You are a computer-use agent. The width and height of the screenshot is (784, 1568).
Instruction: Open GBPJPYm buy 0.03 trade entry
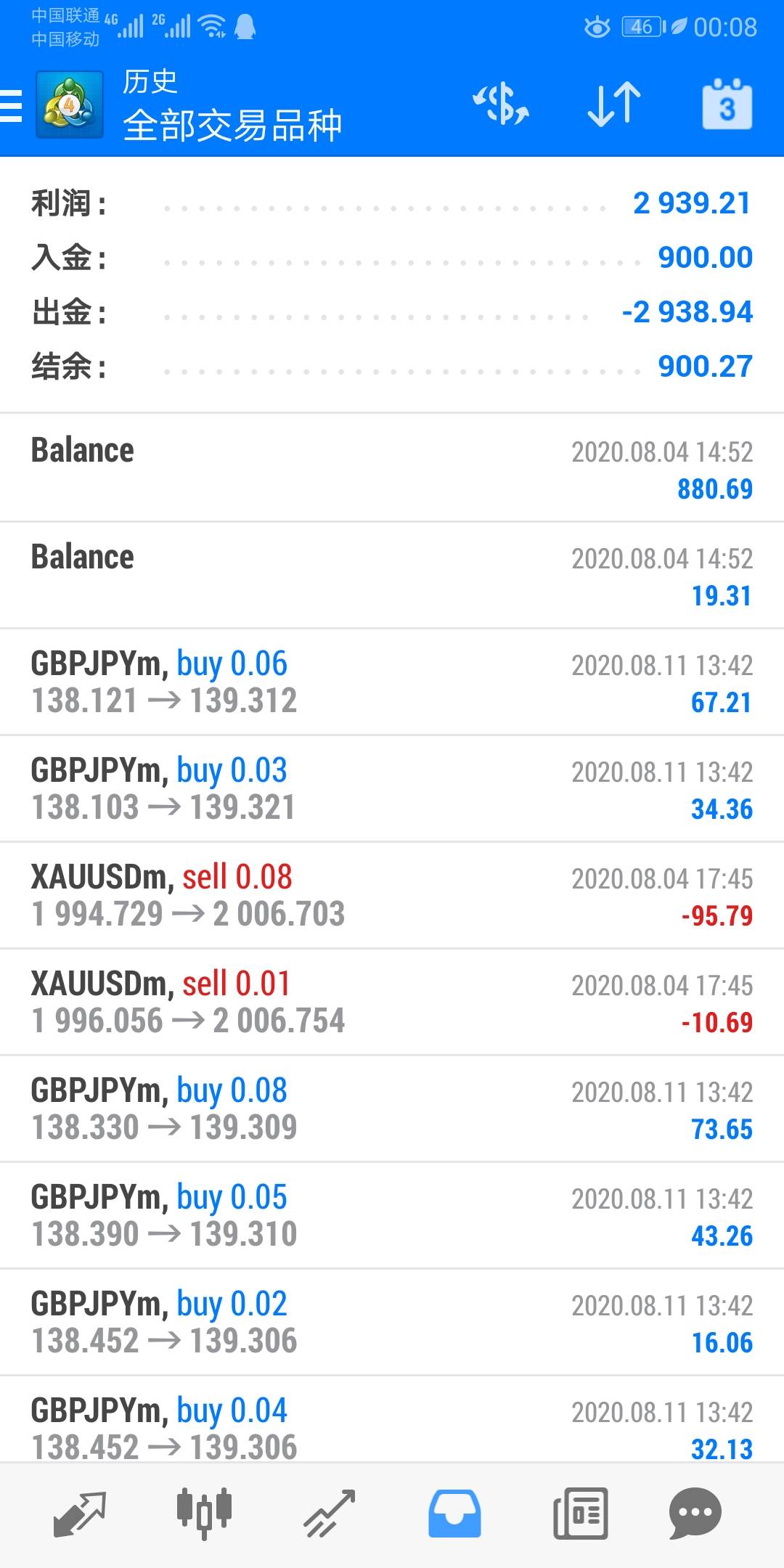[x=392, y=788]
